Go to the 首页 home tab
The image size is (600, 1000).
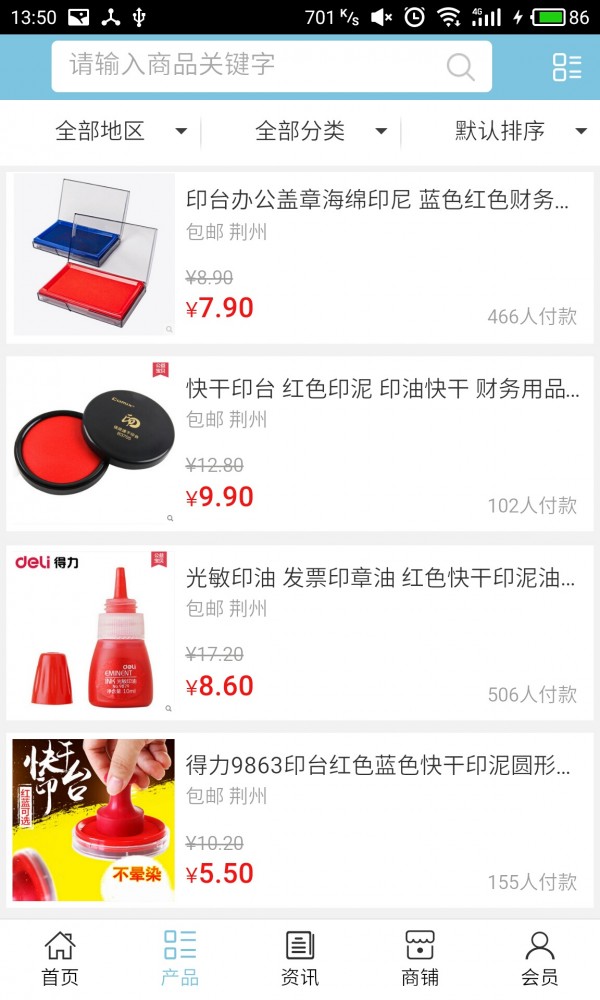click(60, 958)
